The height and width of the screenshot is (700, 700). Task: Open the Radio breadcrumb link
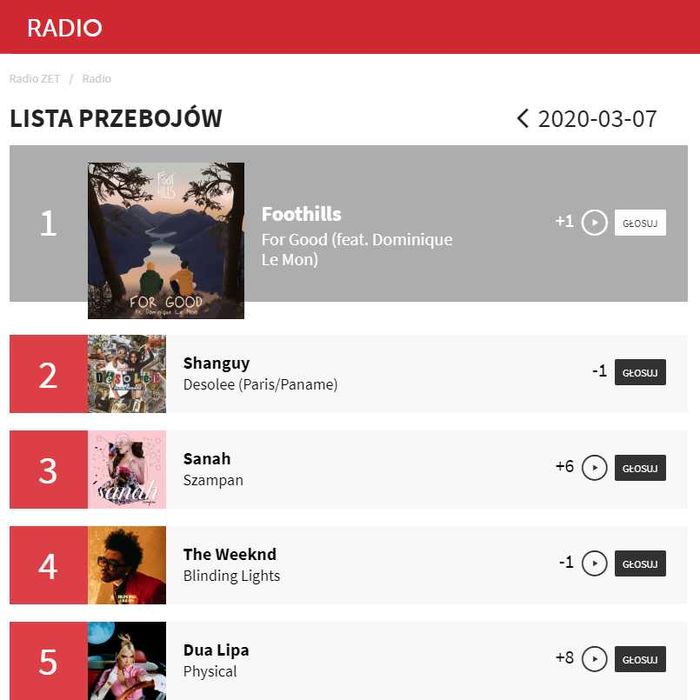coord(97,79)
